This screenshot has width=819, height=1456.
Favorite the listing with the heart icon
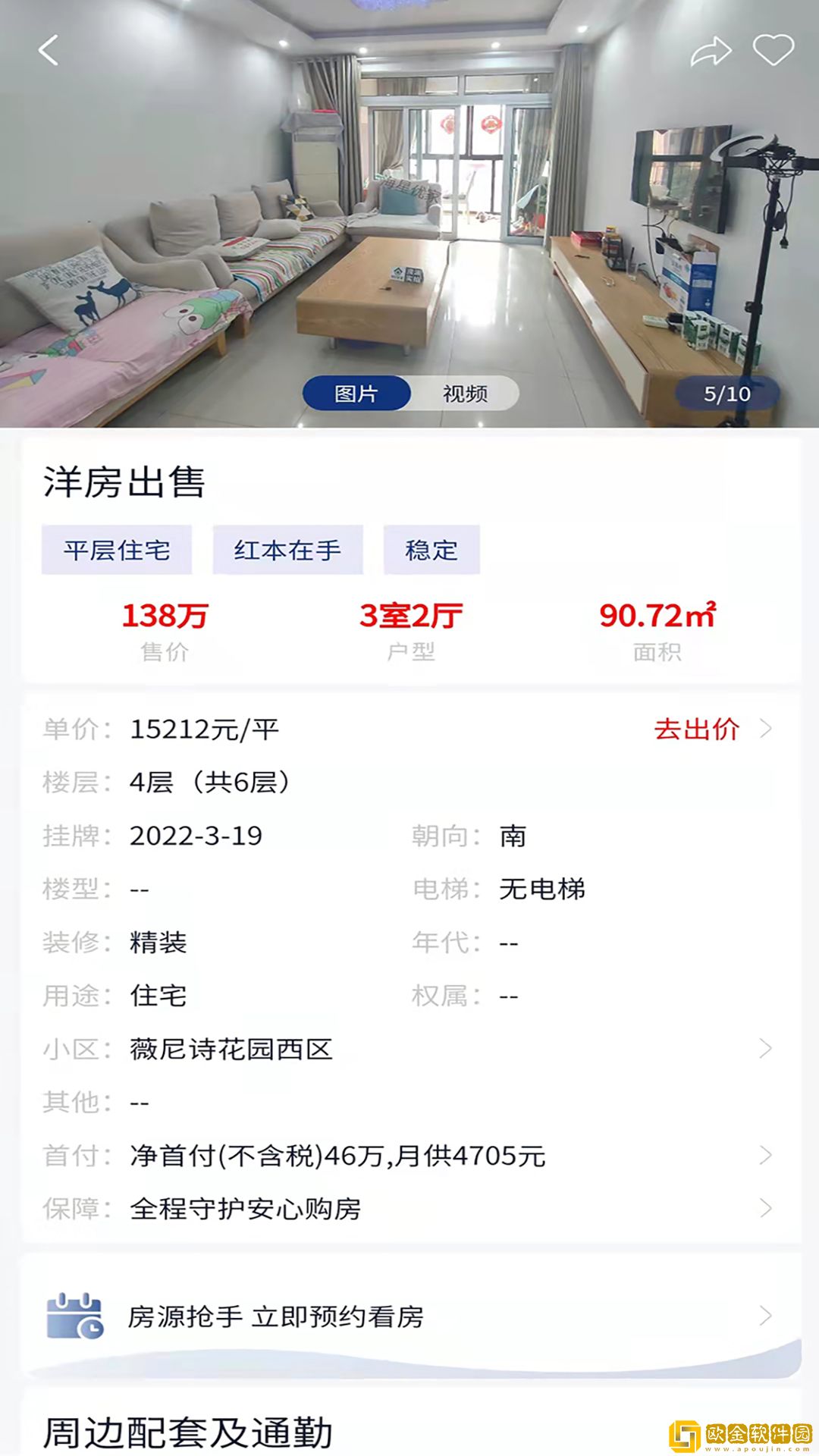[x=772, y=50]
